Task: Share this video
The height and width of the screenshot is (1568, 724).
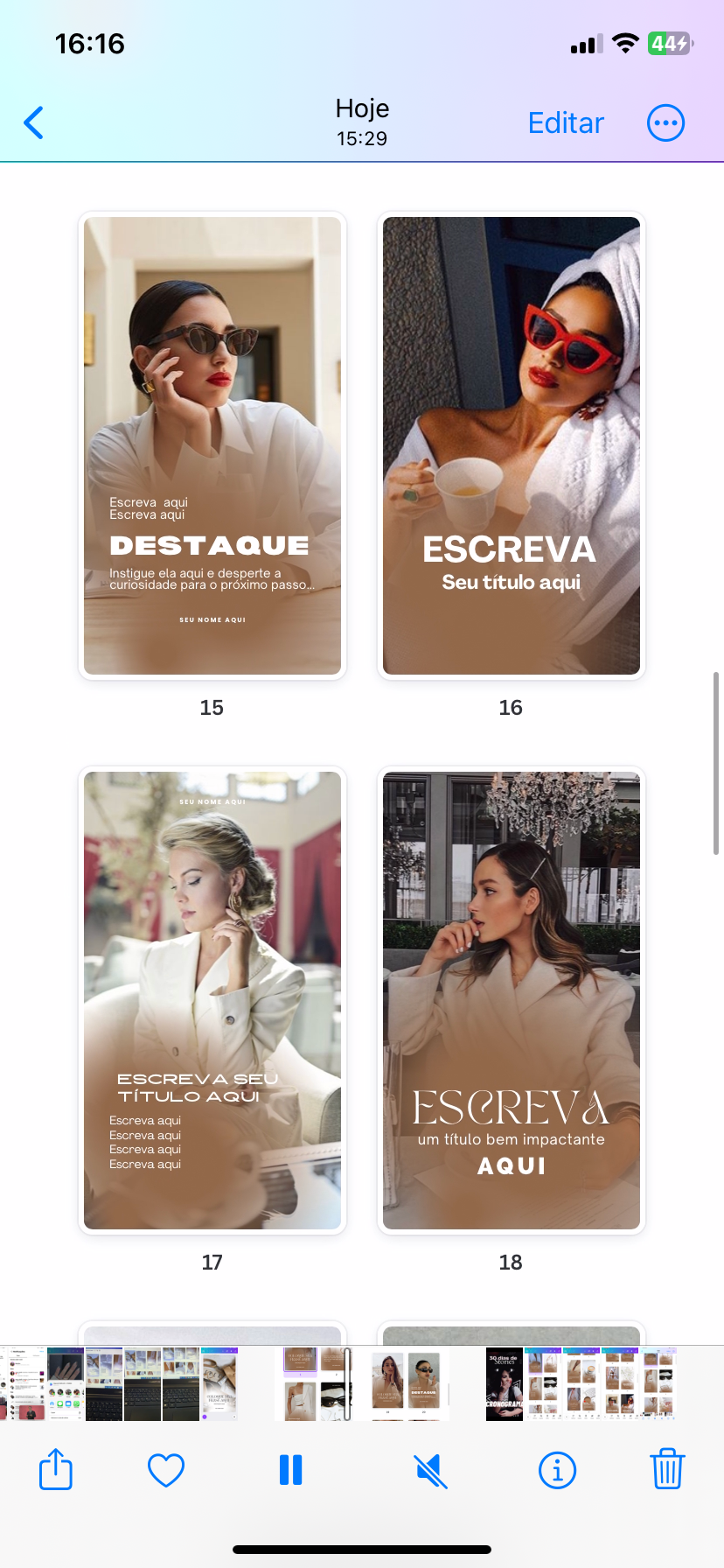Action: click(x=56, y=1469)
